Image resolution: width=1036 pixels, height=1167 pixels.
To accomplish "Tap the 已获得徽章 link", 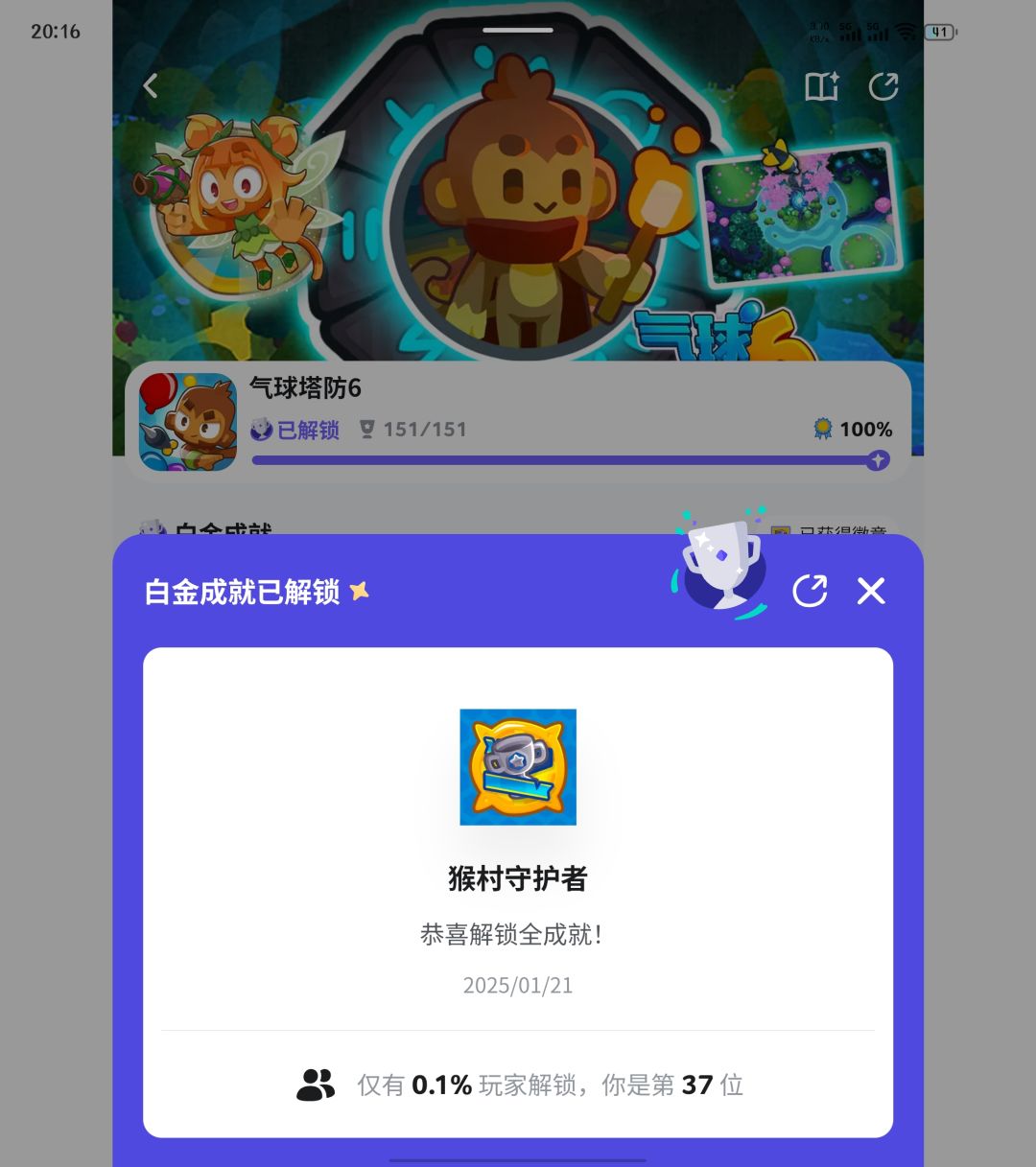I will coord(844,530).
